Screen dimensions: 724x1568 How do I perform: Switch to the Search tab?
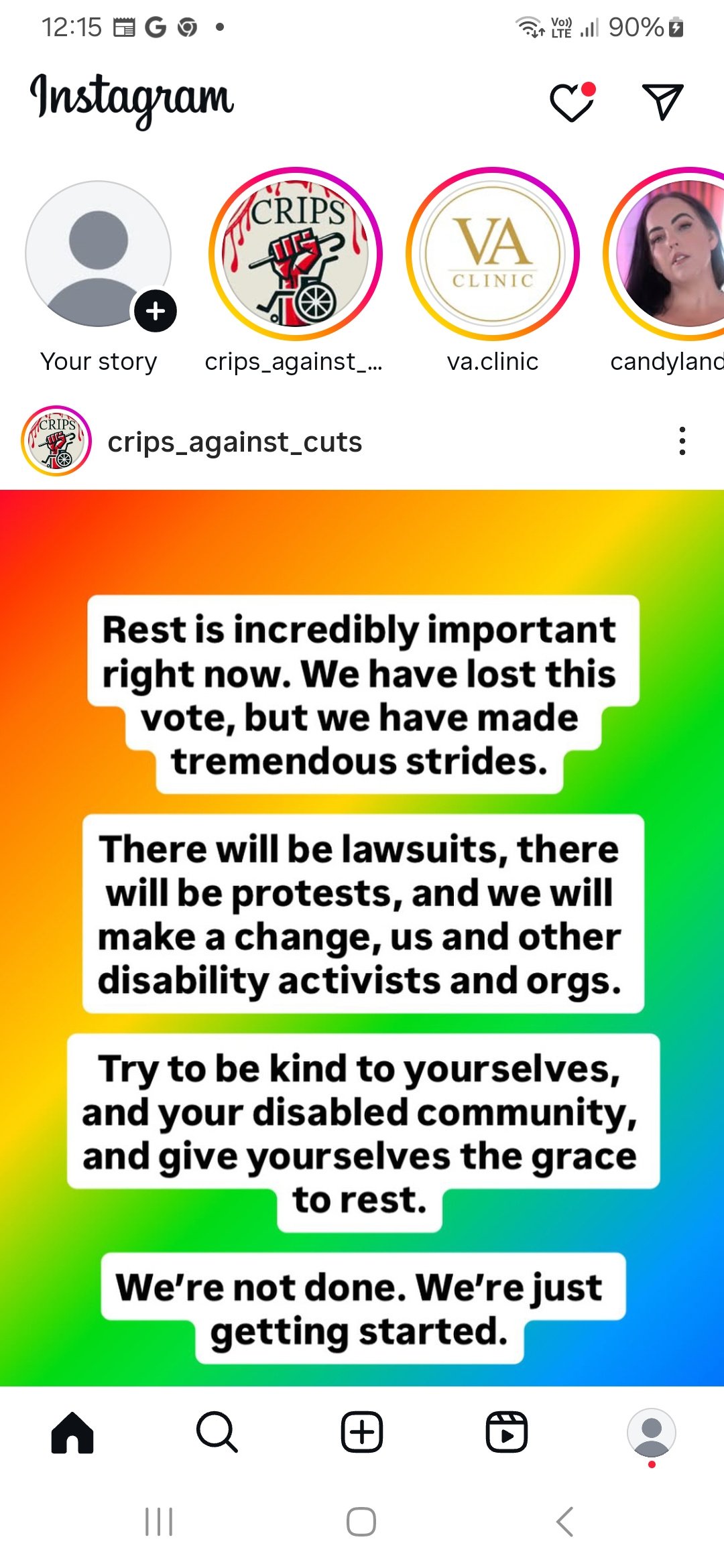pos(217,1433)
